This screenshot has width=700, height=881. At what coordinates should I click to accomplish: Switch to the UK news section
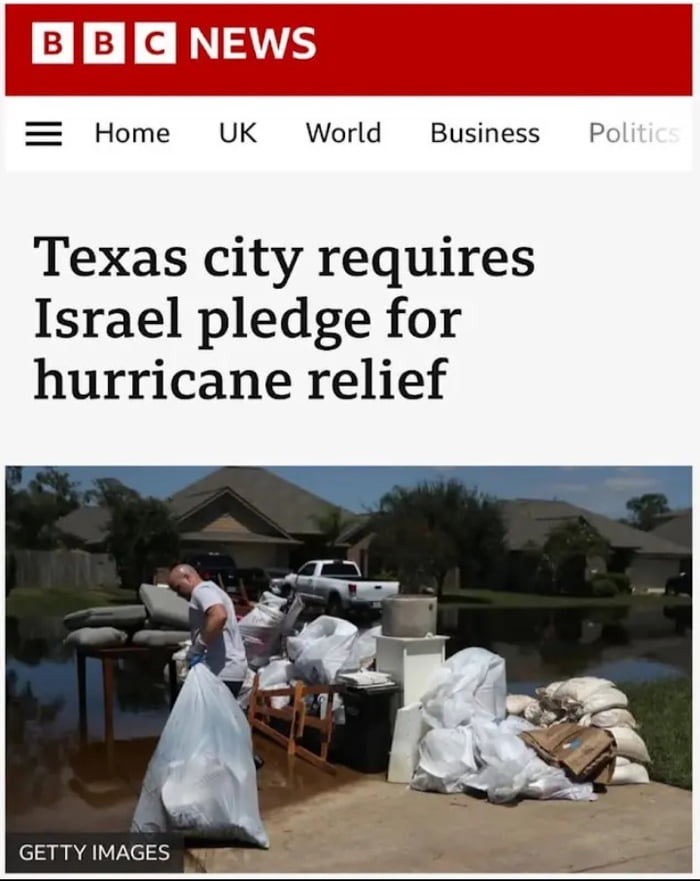pyautogui.click(x=237, y=133)
